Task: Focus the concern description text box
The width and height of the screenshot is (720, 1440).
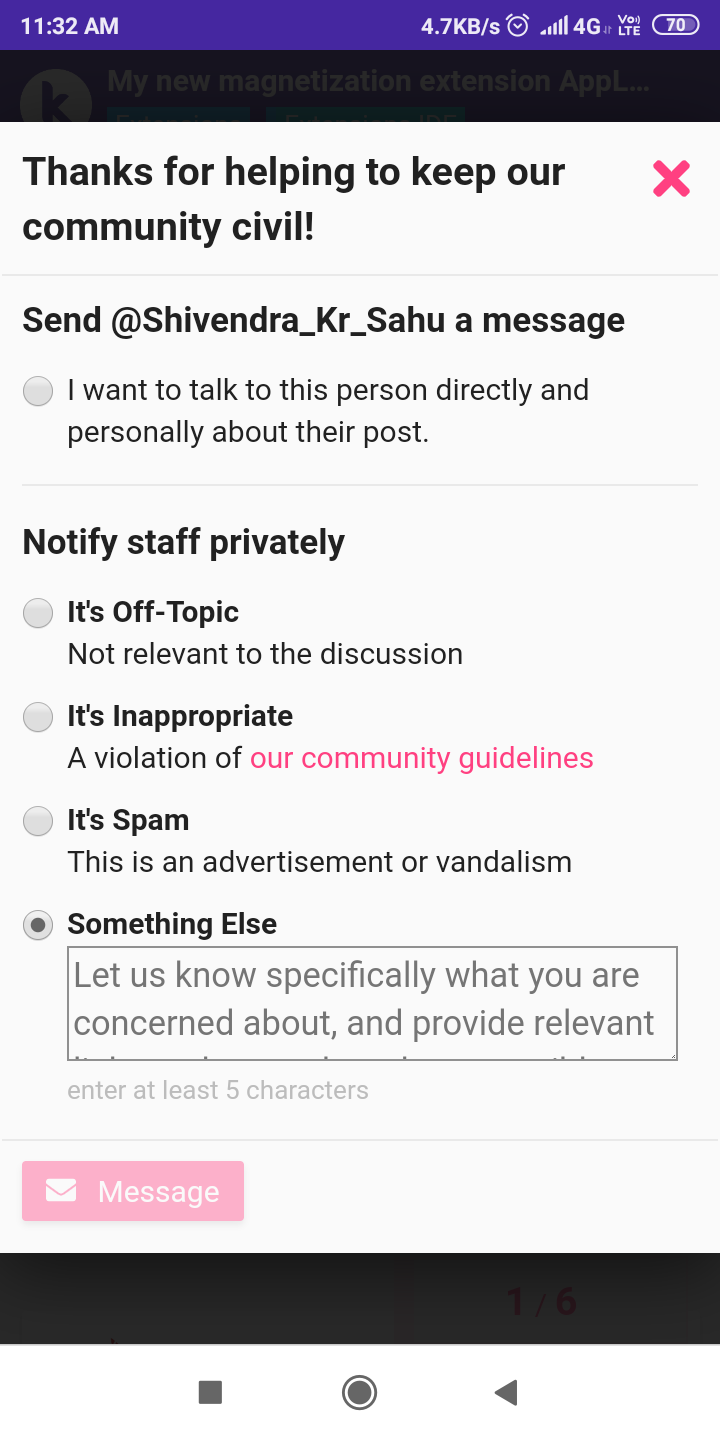Action: (372, 1003)
